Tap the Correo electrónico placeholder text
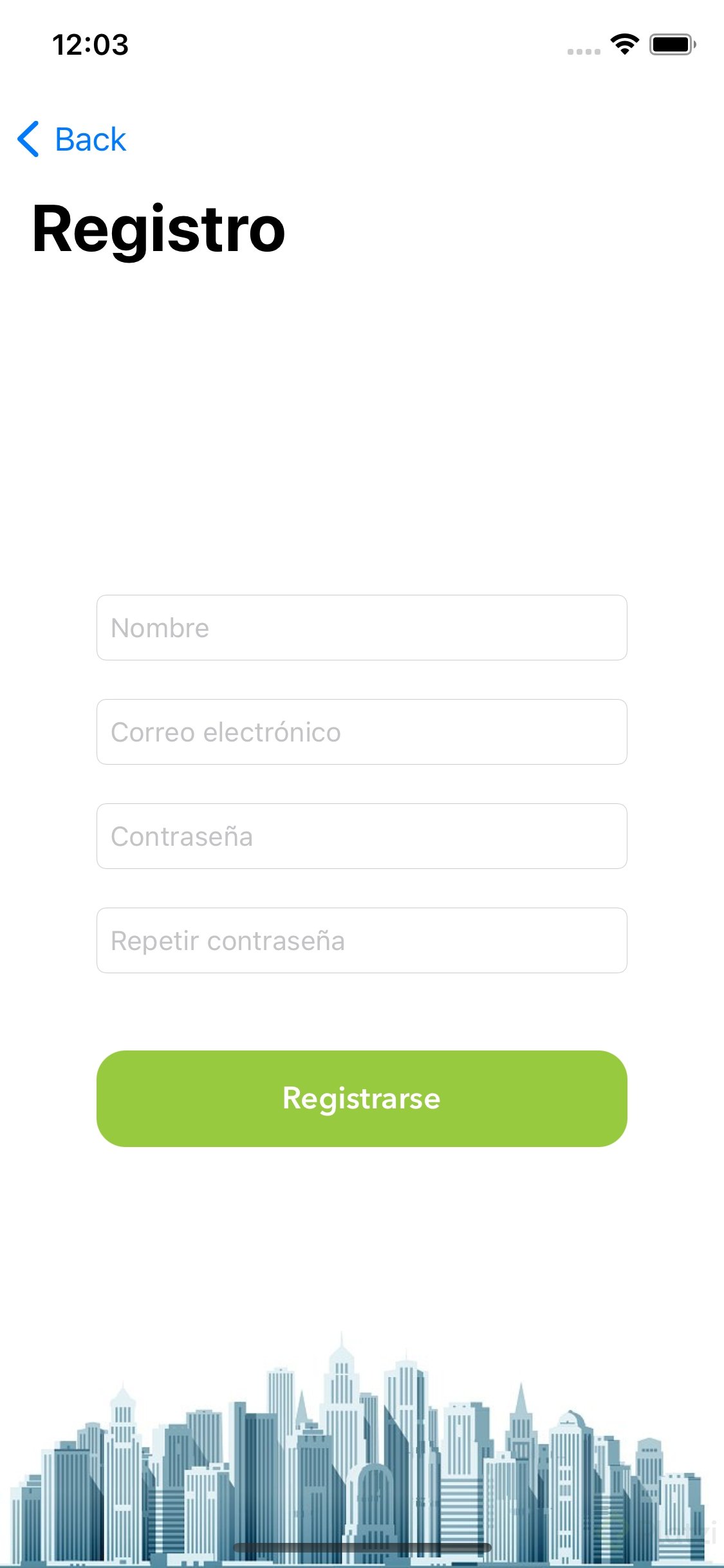Viewport: 724px width, 1568px height. pos(225,732)
